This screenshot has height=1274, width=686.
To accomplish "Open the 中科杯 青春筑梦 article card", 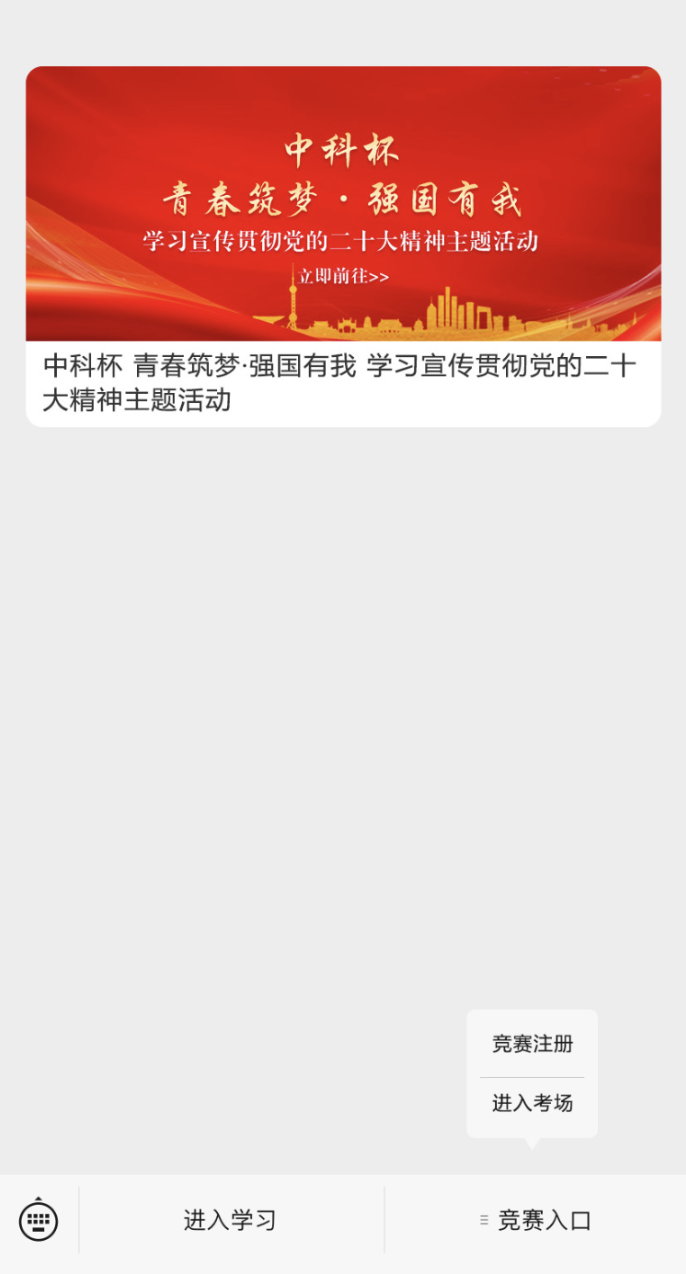I will pos(343,246).
